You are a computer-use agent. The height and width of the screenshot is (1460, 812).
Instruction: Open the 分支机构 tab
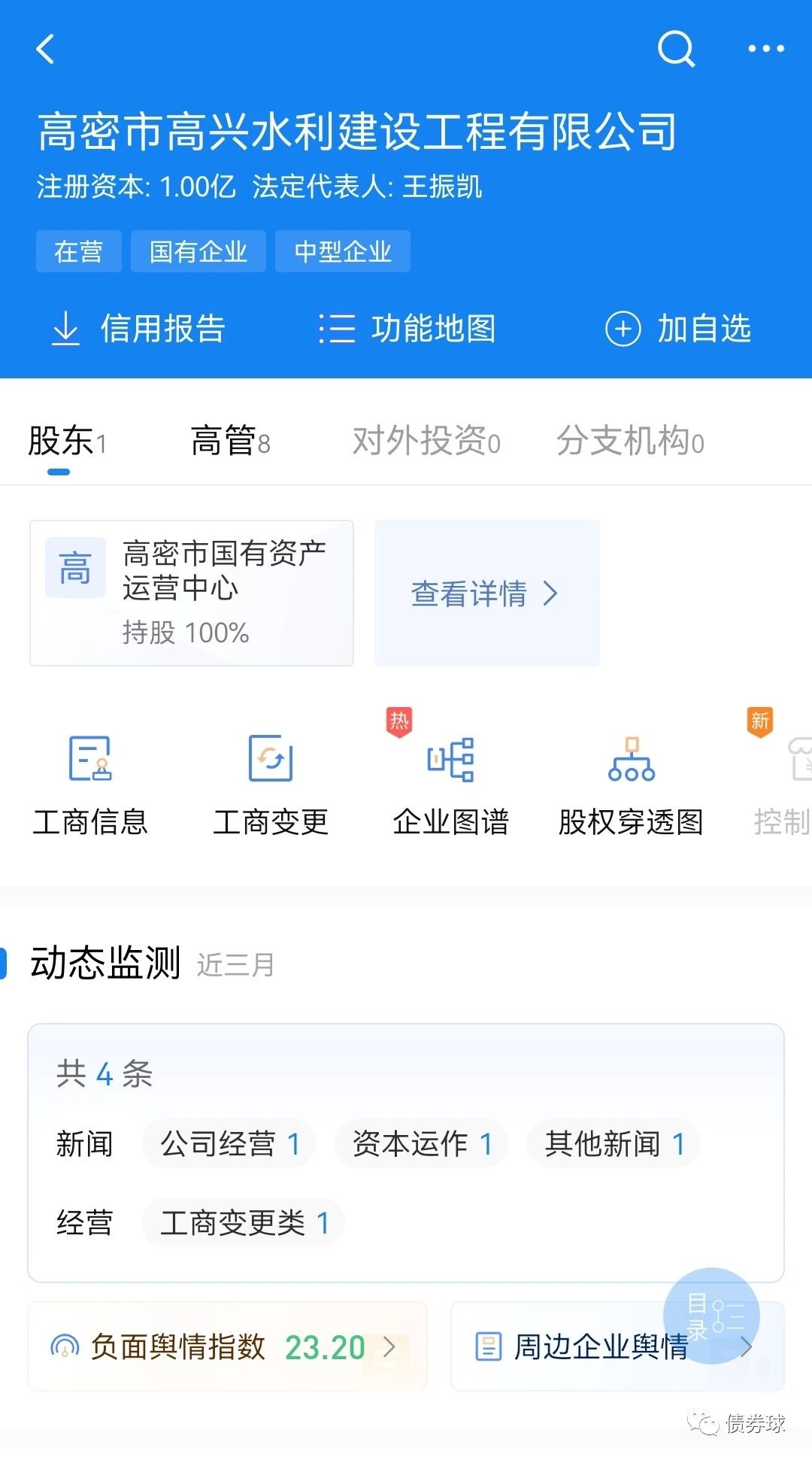coord(630,442)
